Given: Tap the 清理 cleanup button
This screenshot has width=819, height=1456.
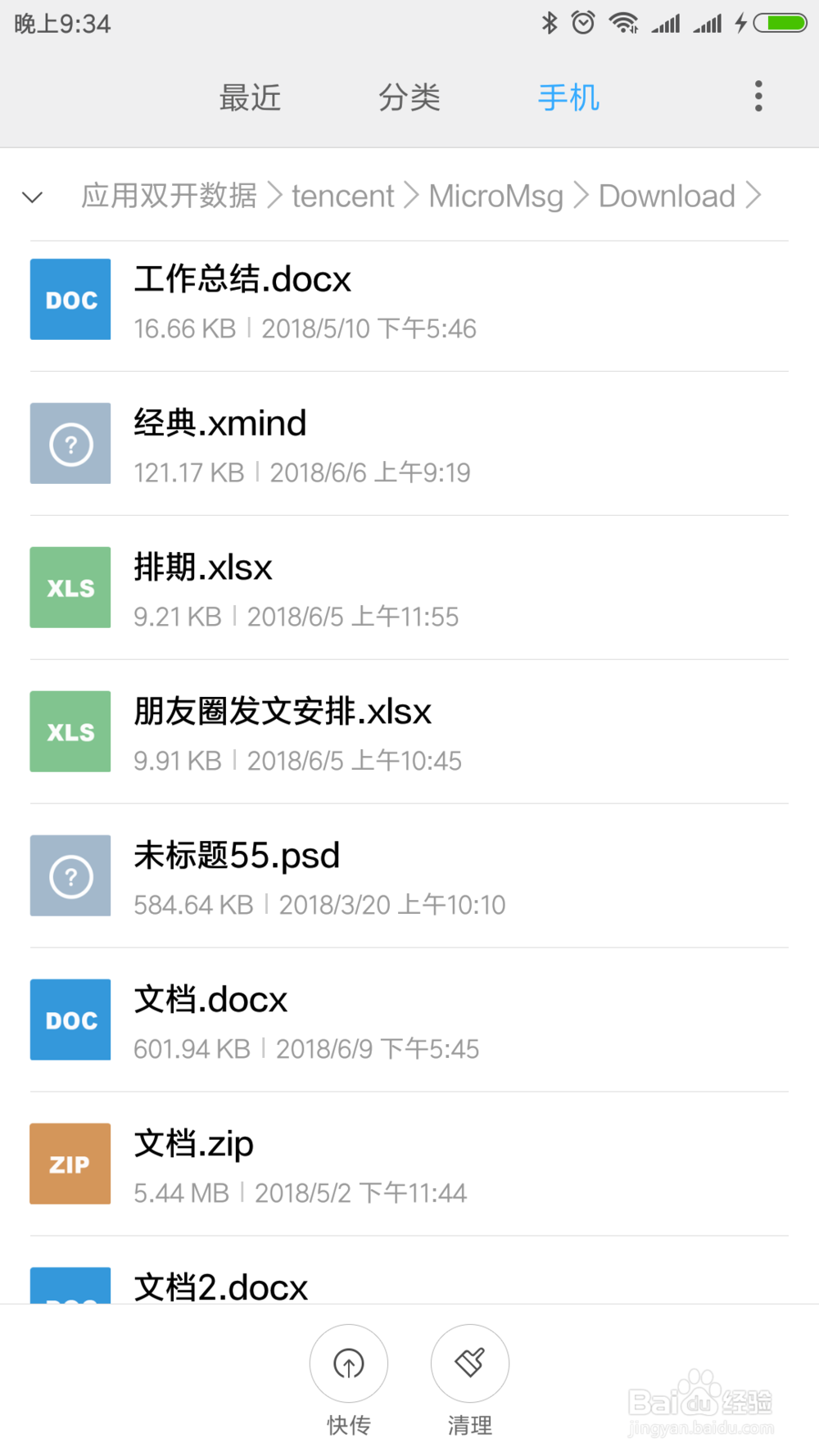Looking at the screenshot, I should point(469,1364).
